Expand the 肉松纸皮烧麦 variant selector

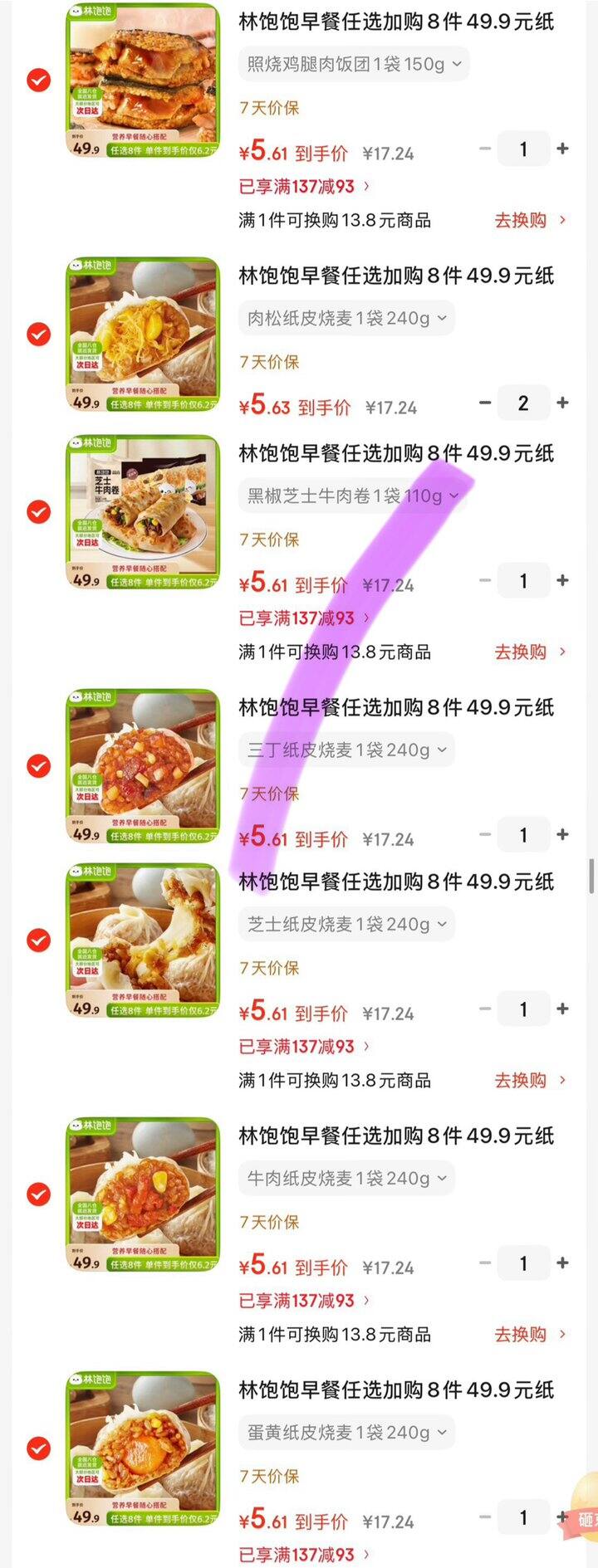[x=346, y=318]
